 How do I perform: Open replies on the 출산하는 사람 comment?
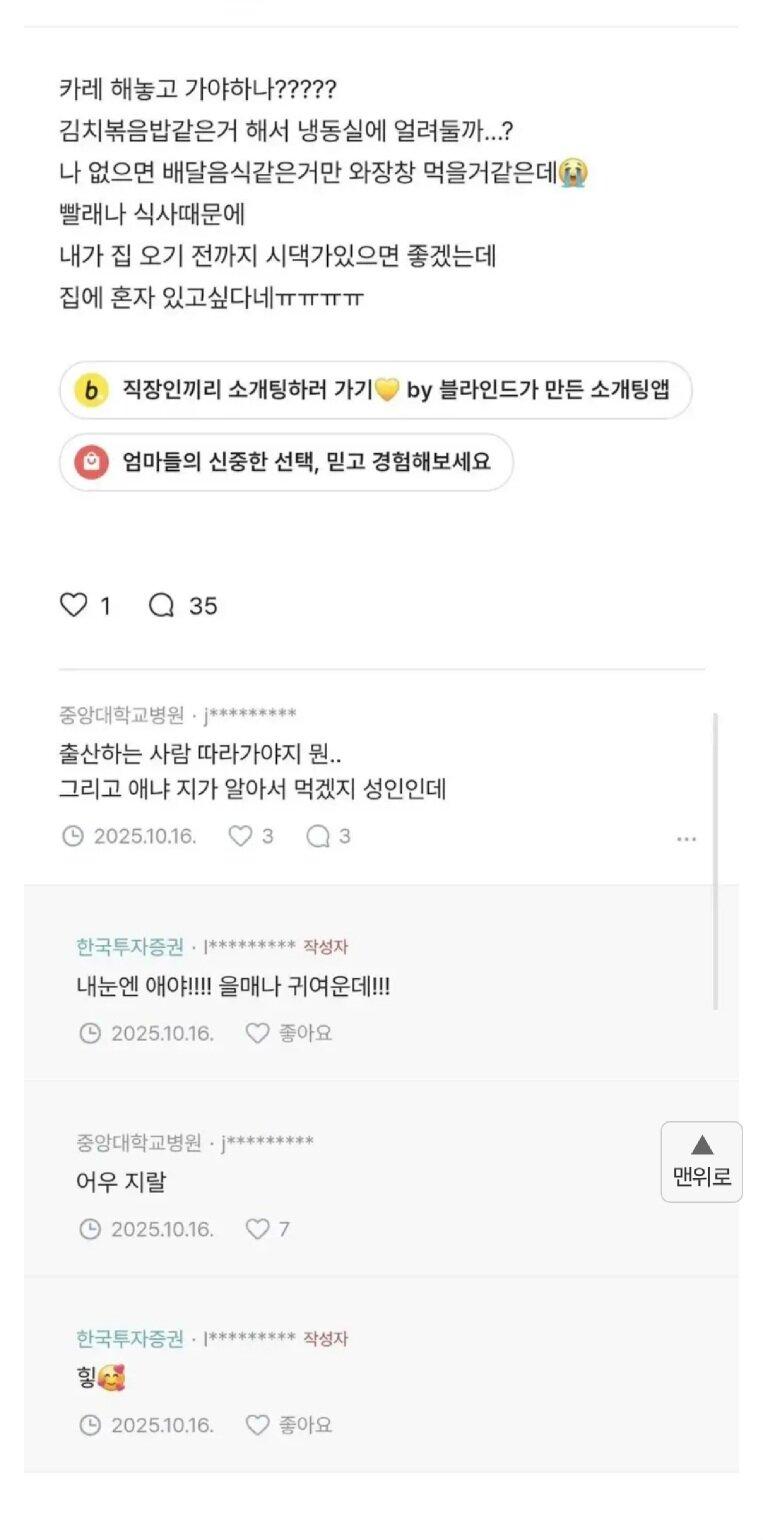(319, 836)
